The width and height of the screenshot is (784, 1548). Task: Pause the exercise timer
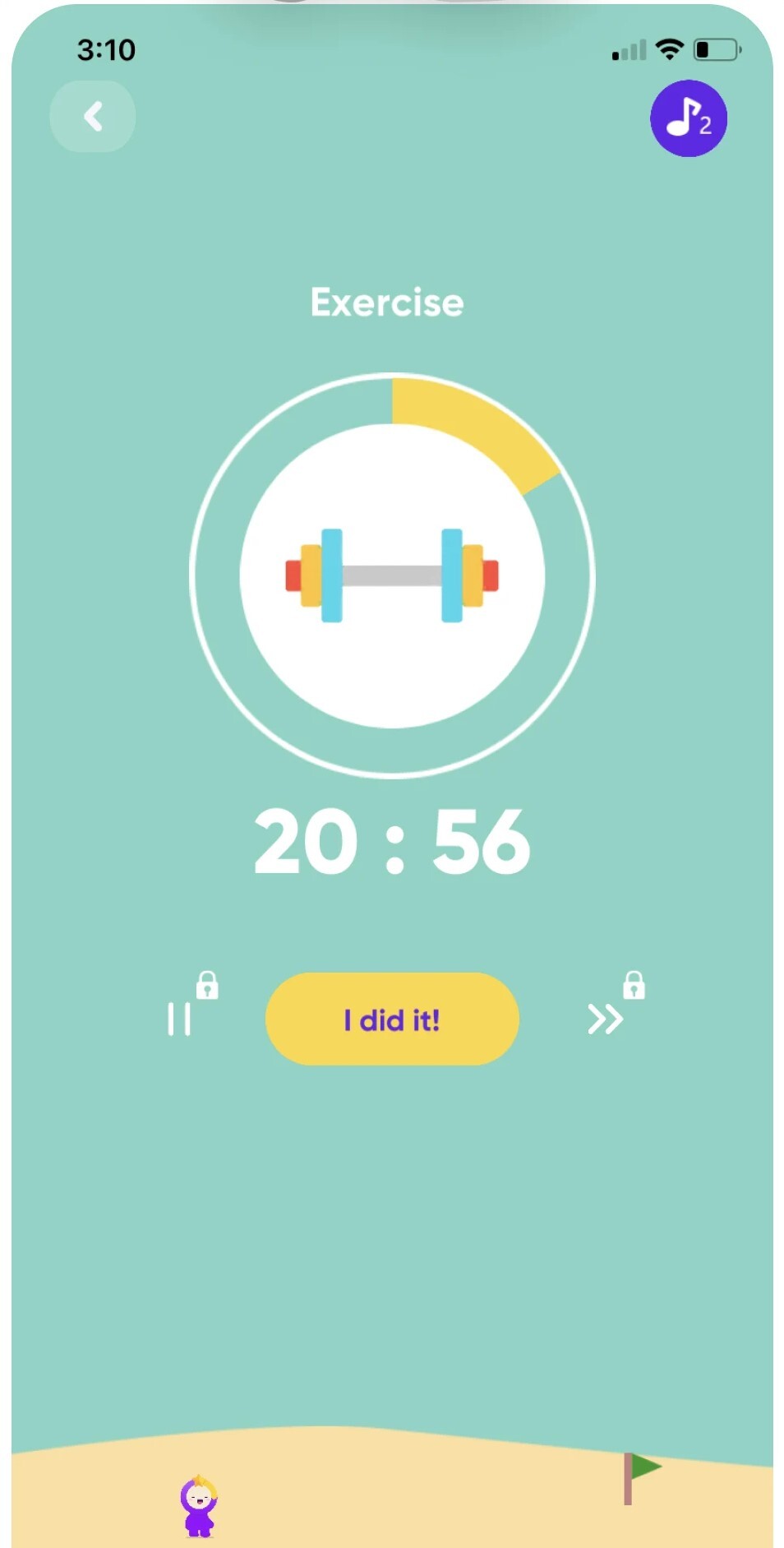179,1019
